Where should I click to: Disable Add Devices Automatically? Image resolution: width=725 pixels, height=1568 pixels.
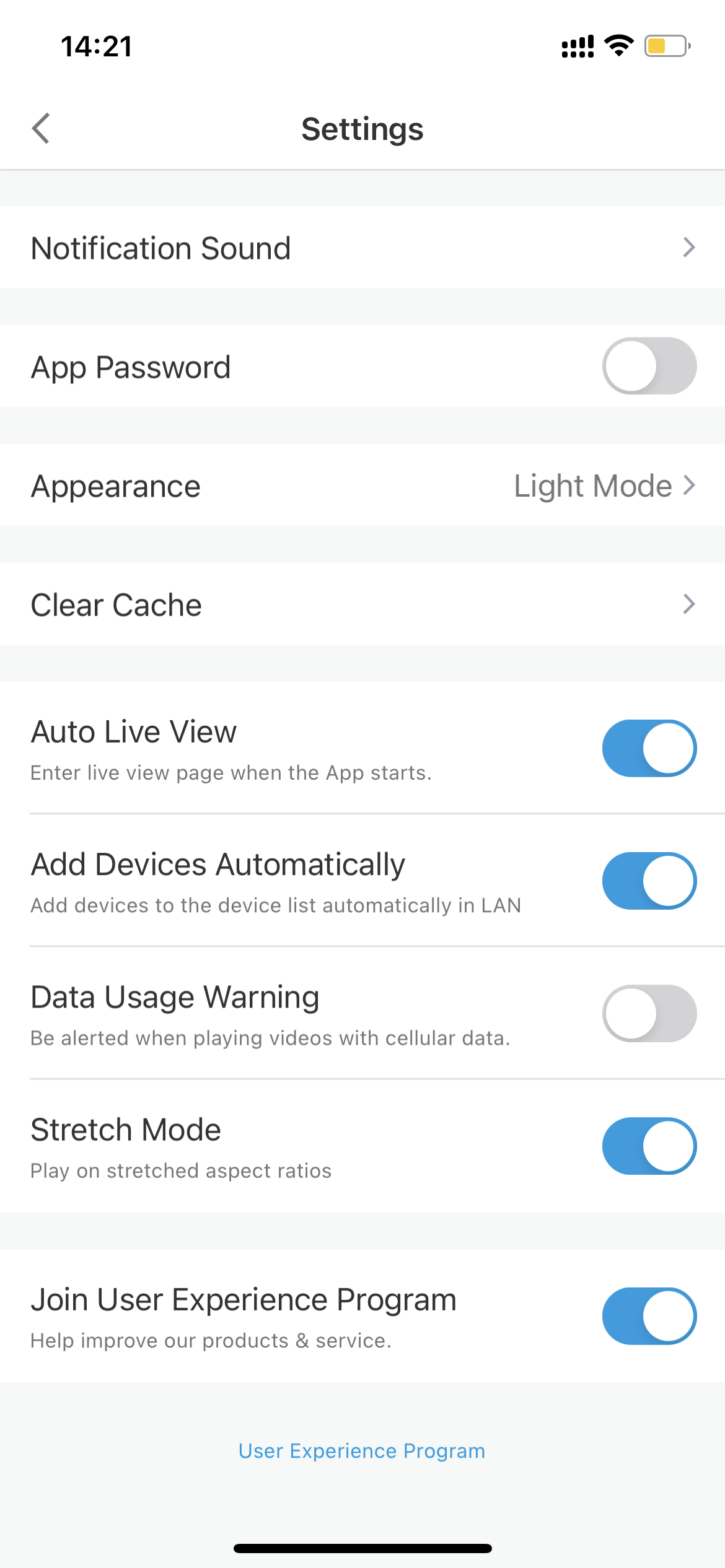(649, 881)
